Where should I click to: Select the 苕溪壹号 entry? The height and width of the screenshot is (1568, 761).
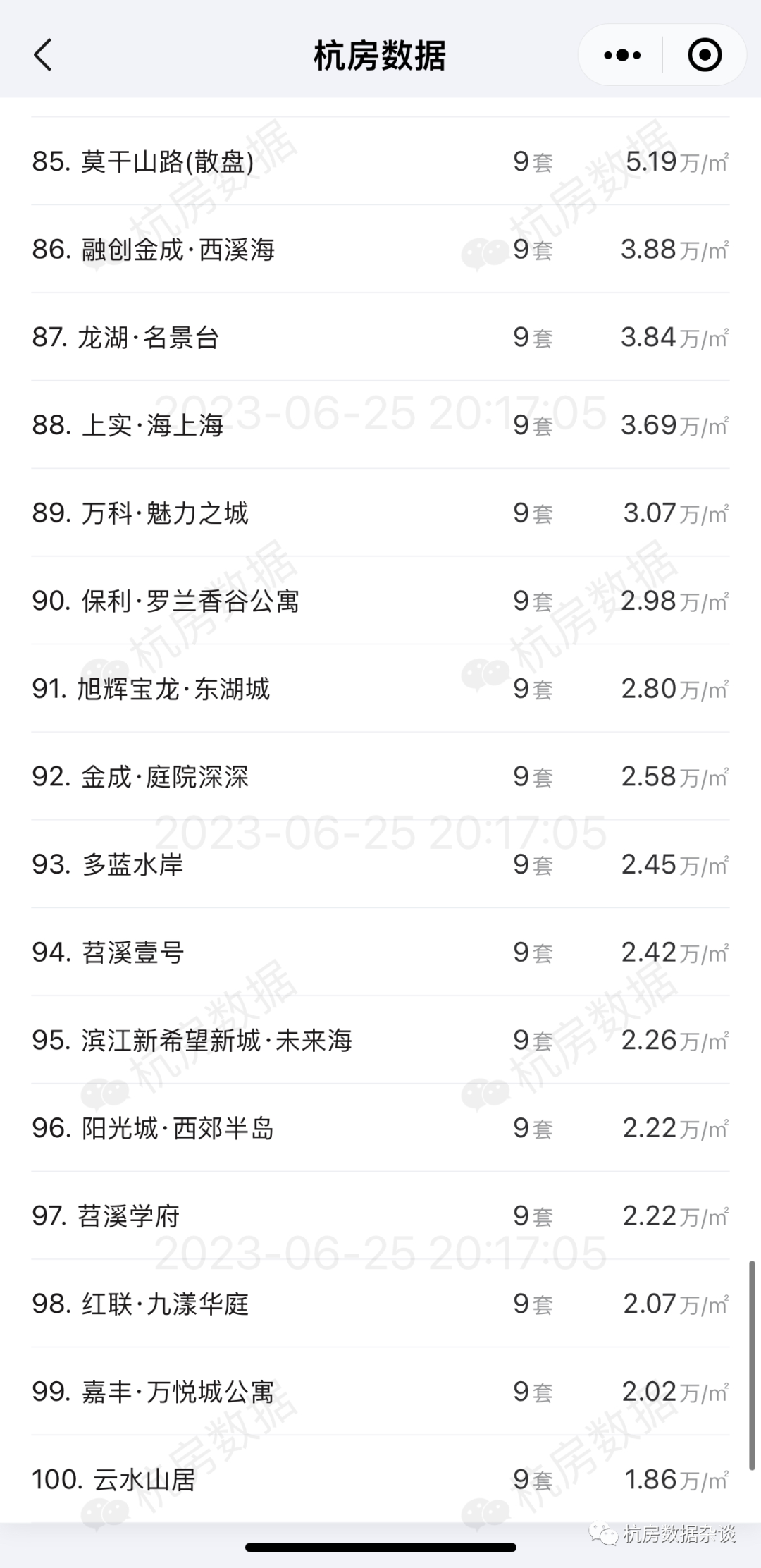click(x=380, y=953)
